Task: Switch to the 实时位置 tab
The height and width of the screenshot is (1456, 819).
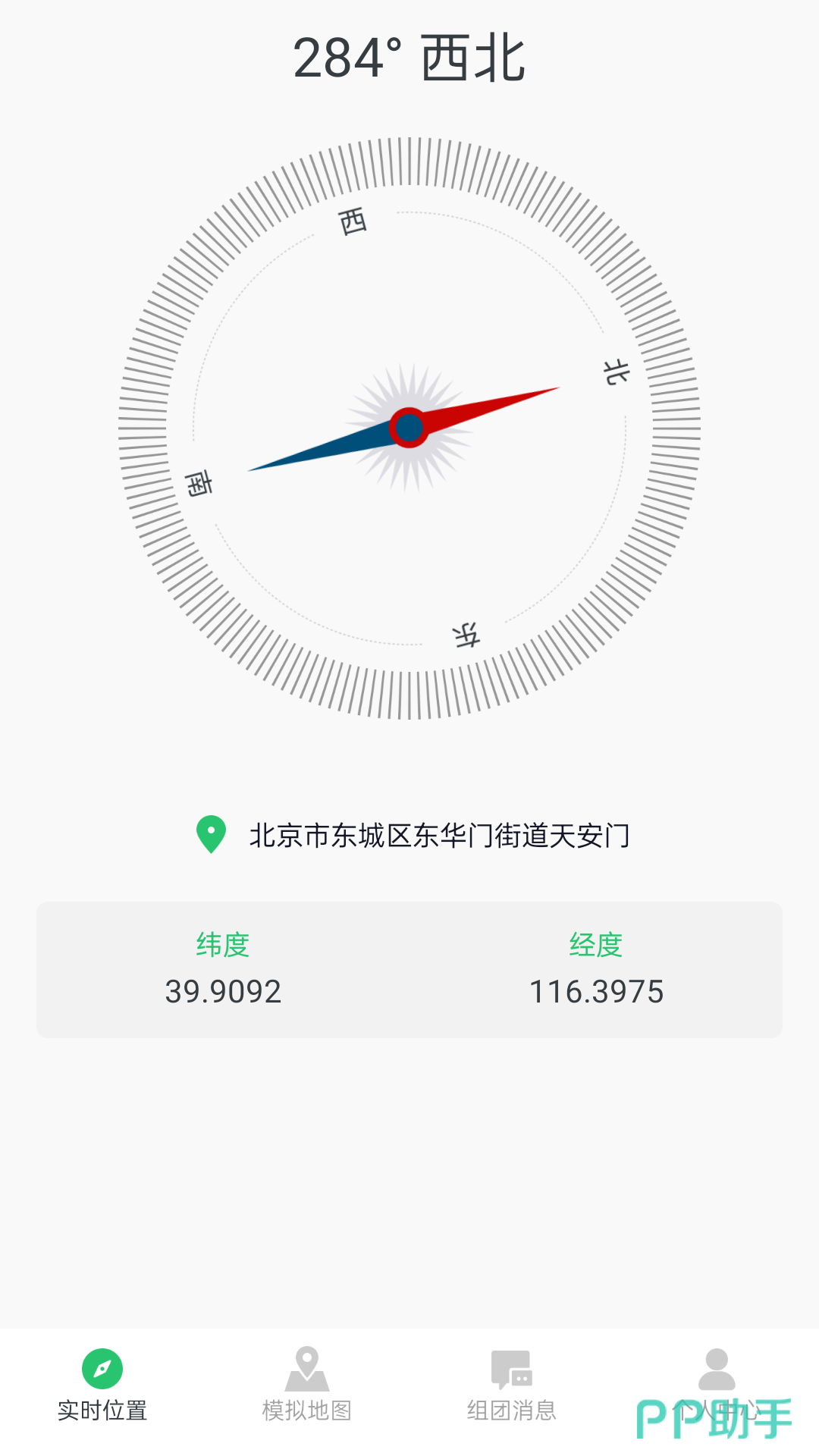Action: [102, 1385]
